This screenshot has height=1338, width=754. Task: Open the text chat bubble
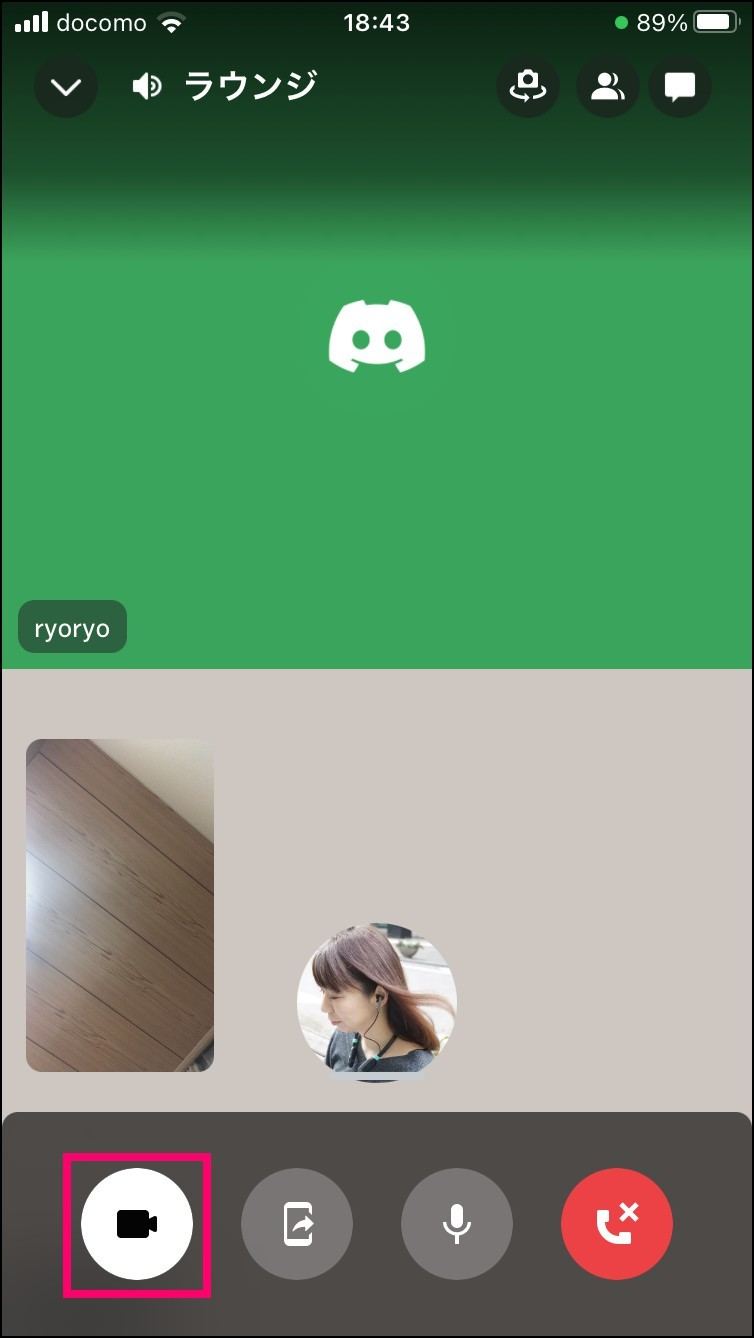pos(680,87)
